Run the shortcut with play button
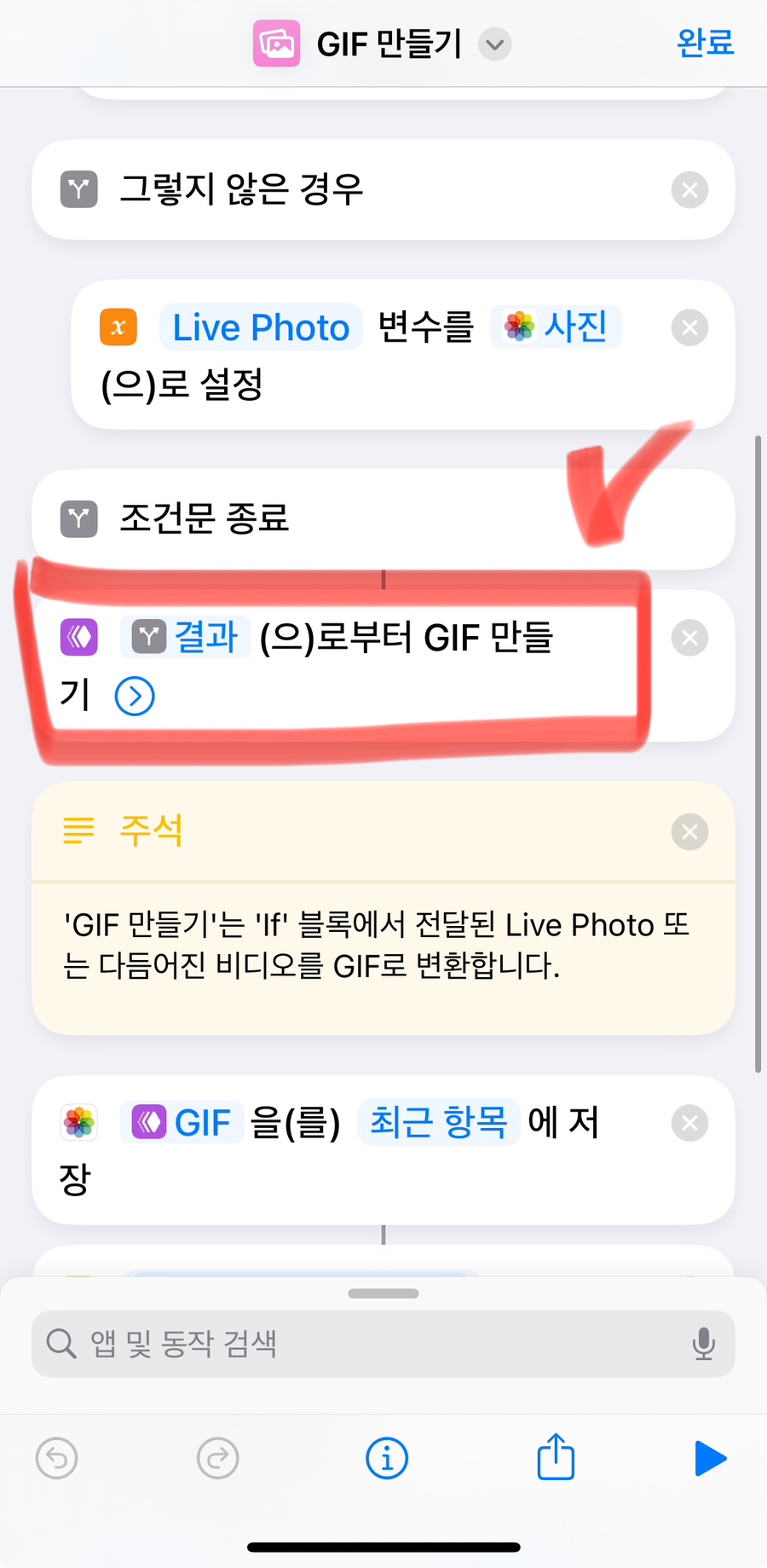 (x=709, y=1458)
